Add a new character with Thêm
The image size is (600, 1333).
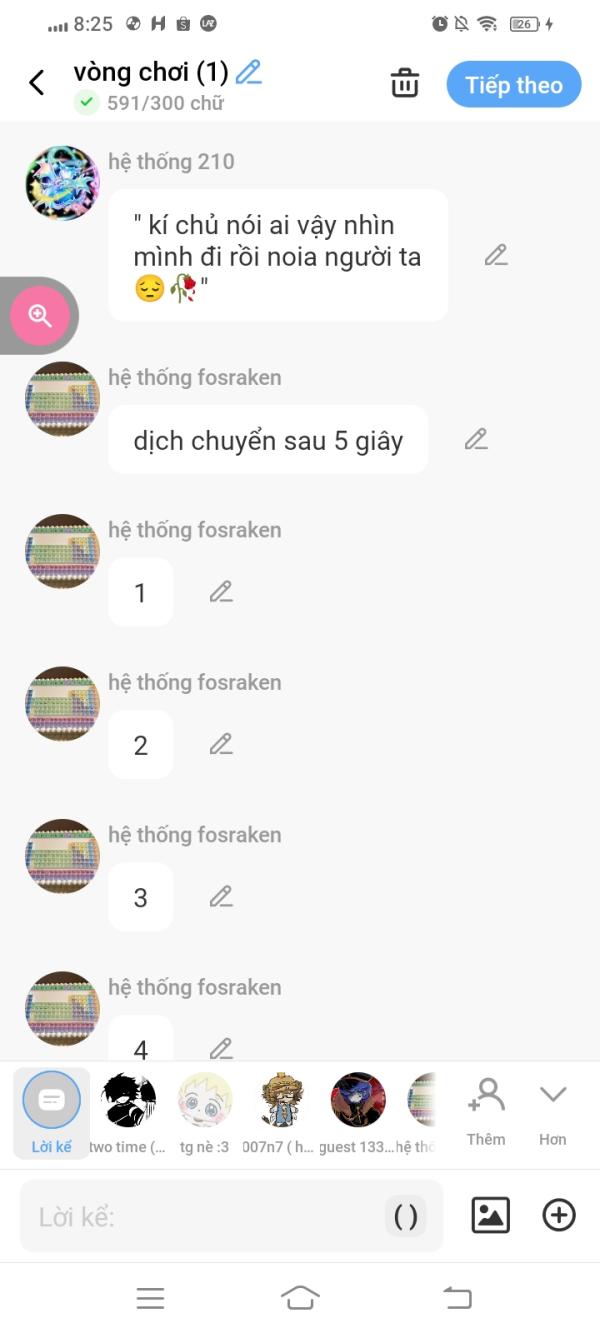coord(486,1111)
